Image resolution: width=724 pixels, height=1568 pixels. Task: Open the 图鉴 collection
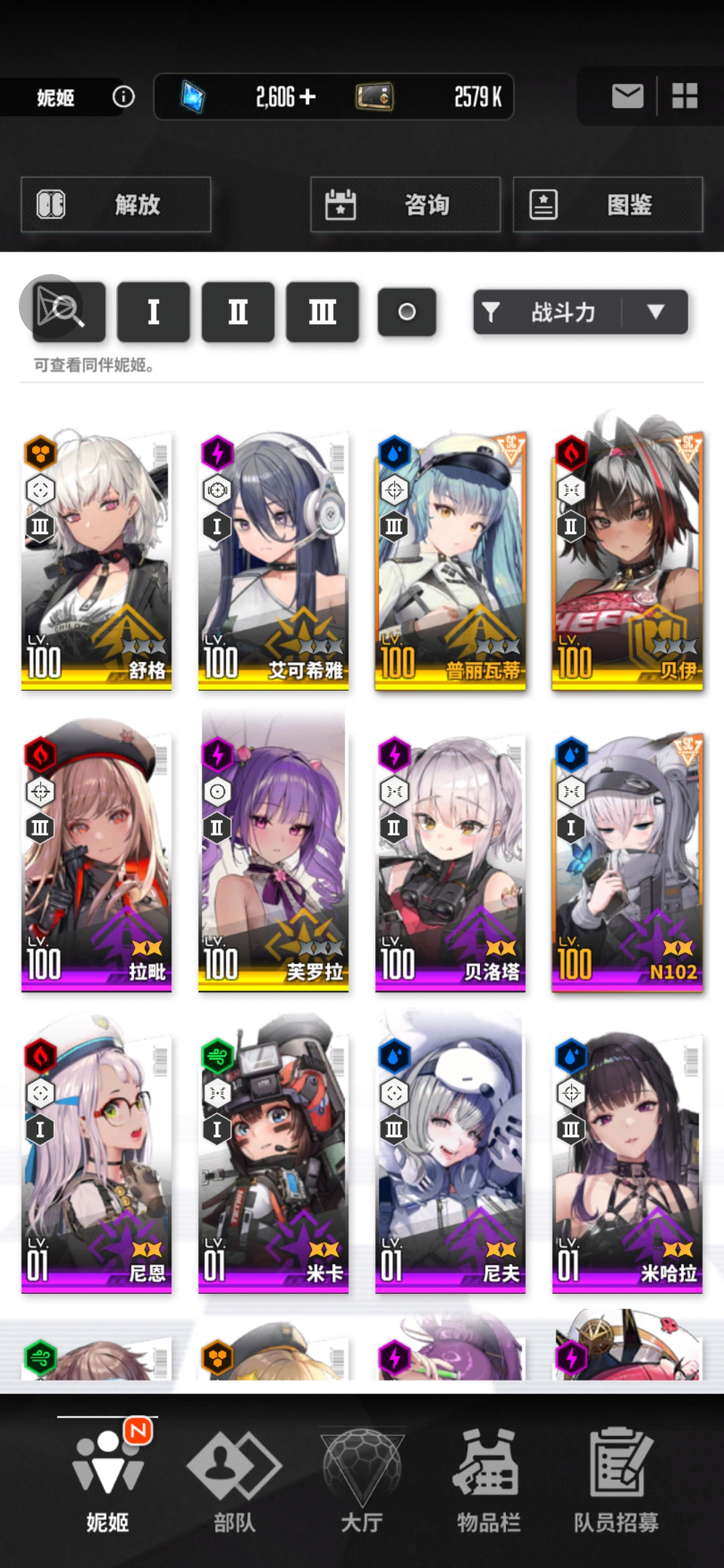(x=607, y=204)
